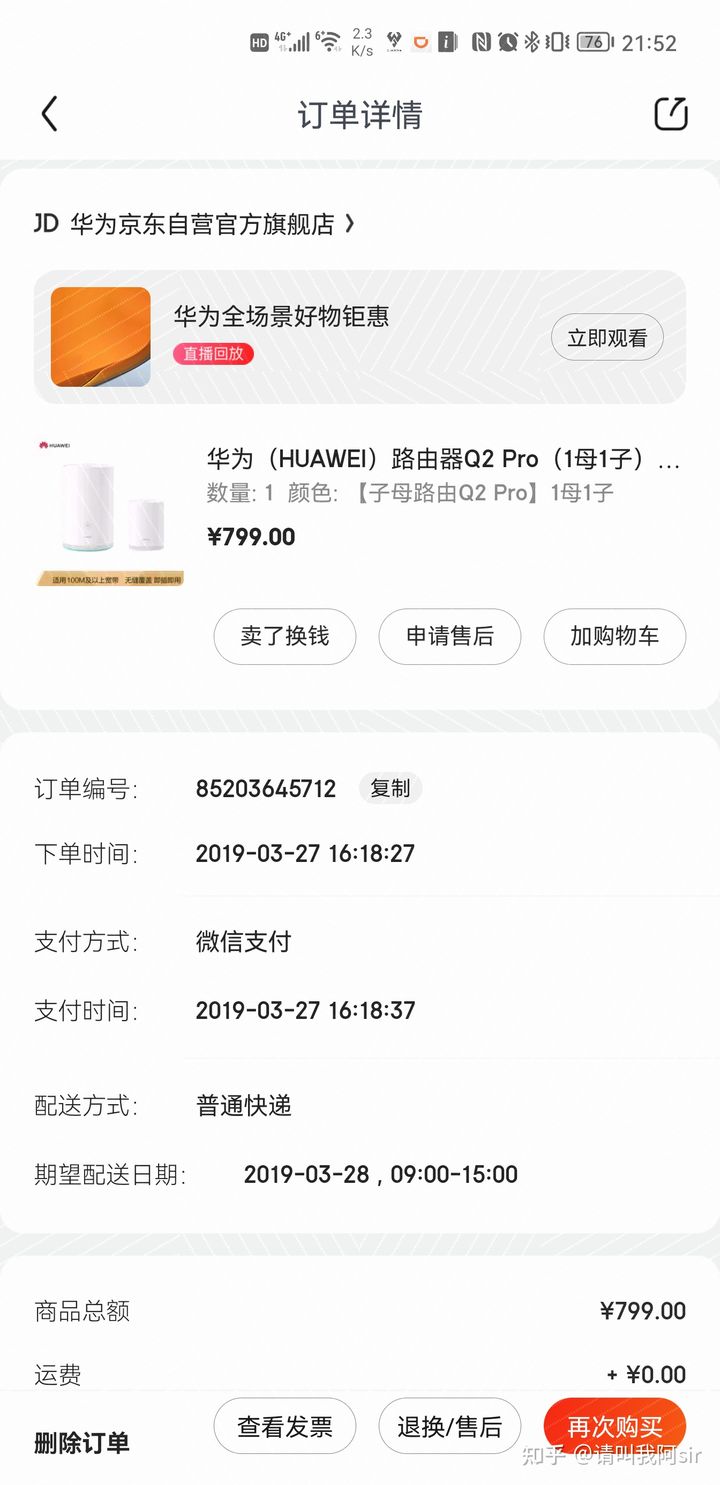Image resolution: width=720 pixels, height=1485 pixels.
Task: Tap 申请售后 to request after-sales service
Action: 449,637
